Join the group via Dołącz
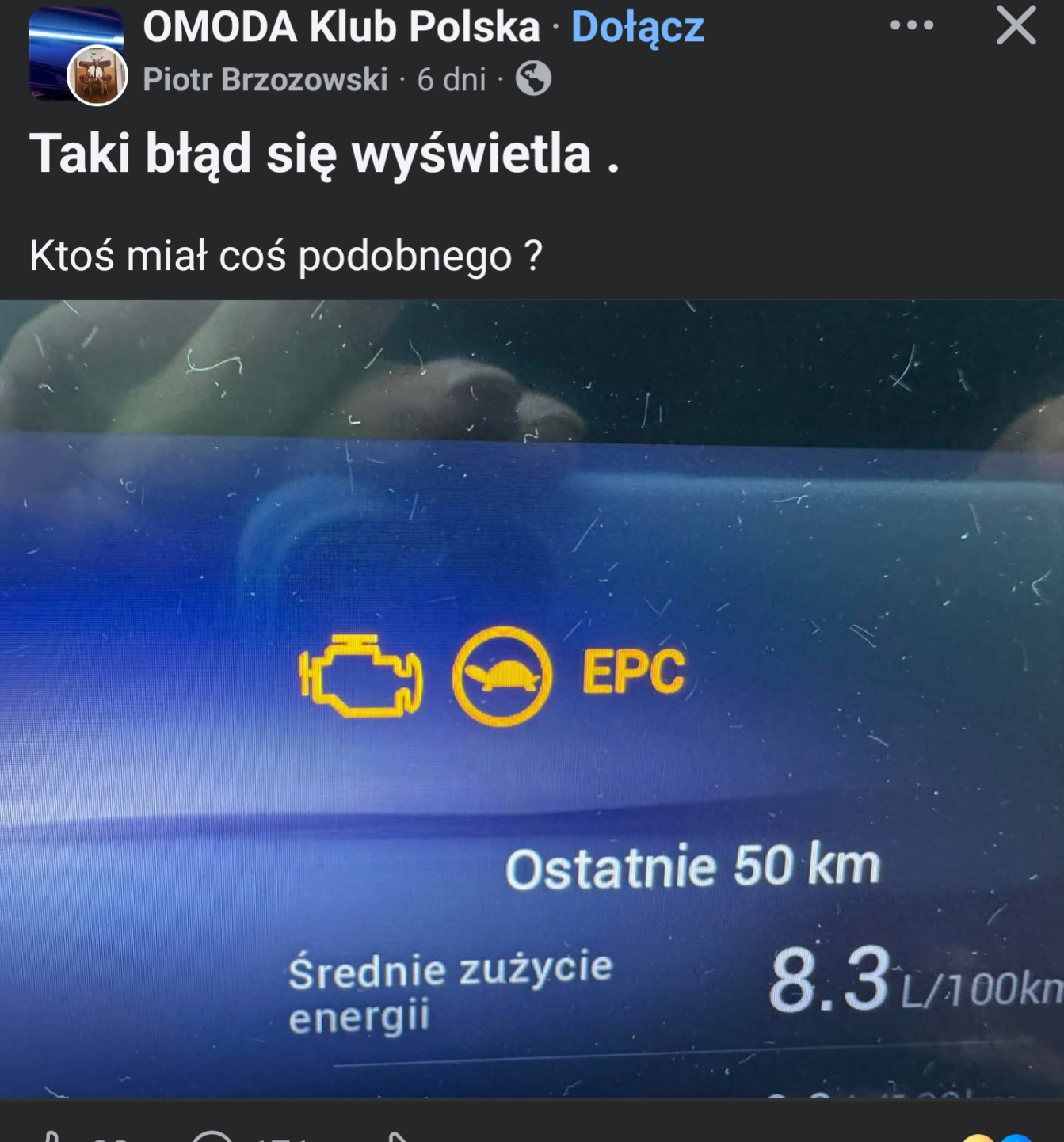The image size is (1064, 1142). click(637, 27)
